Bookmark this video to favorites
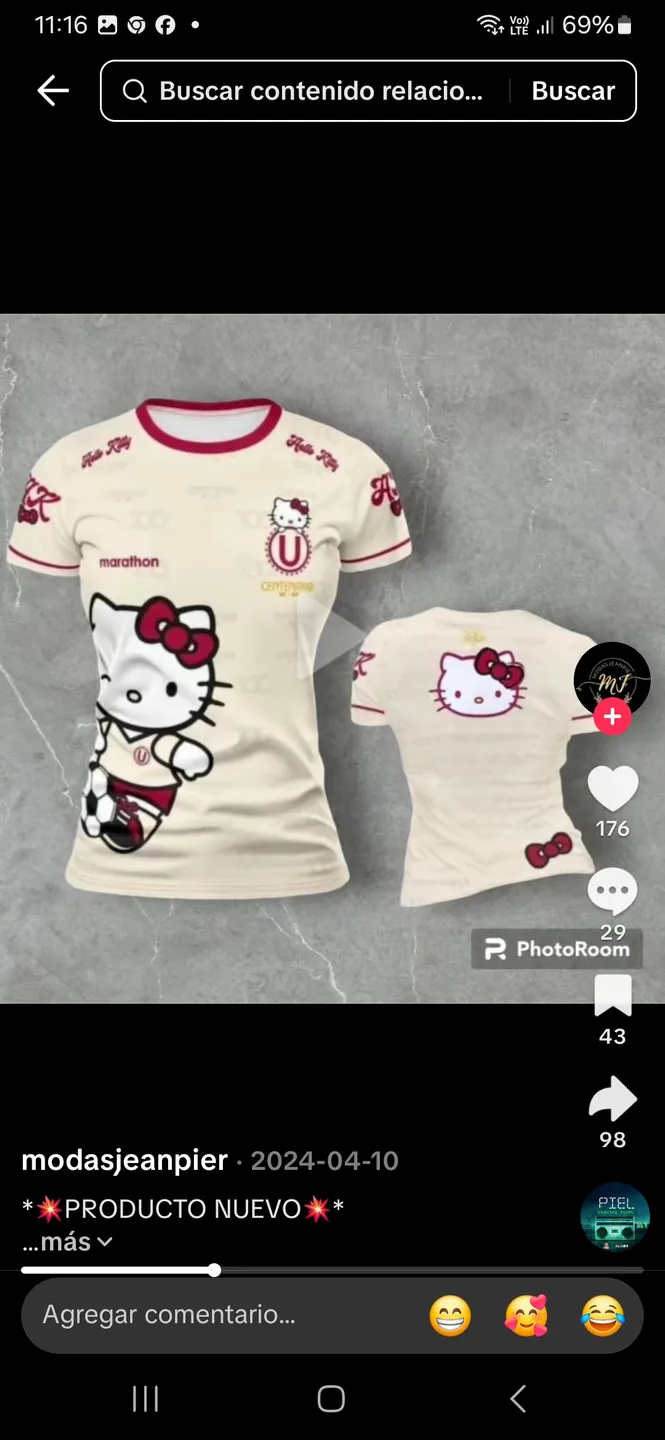665x1440 pixels. pyautogui.click(x=612, y=997)
